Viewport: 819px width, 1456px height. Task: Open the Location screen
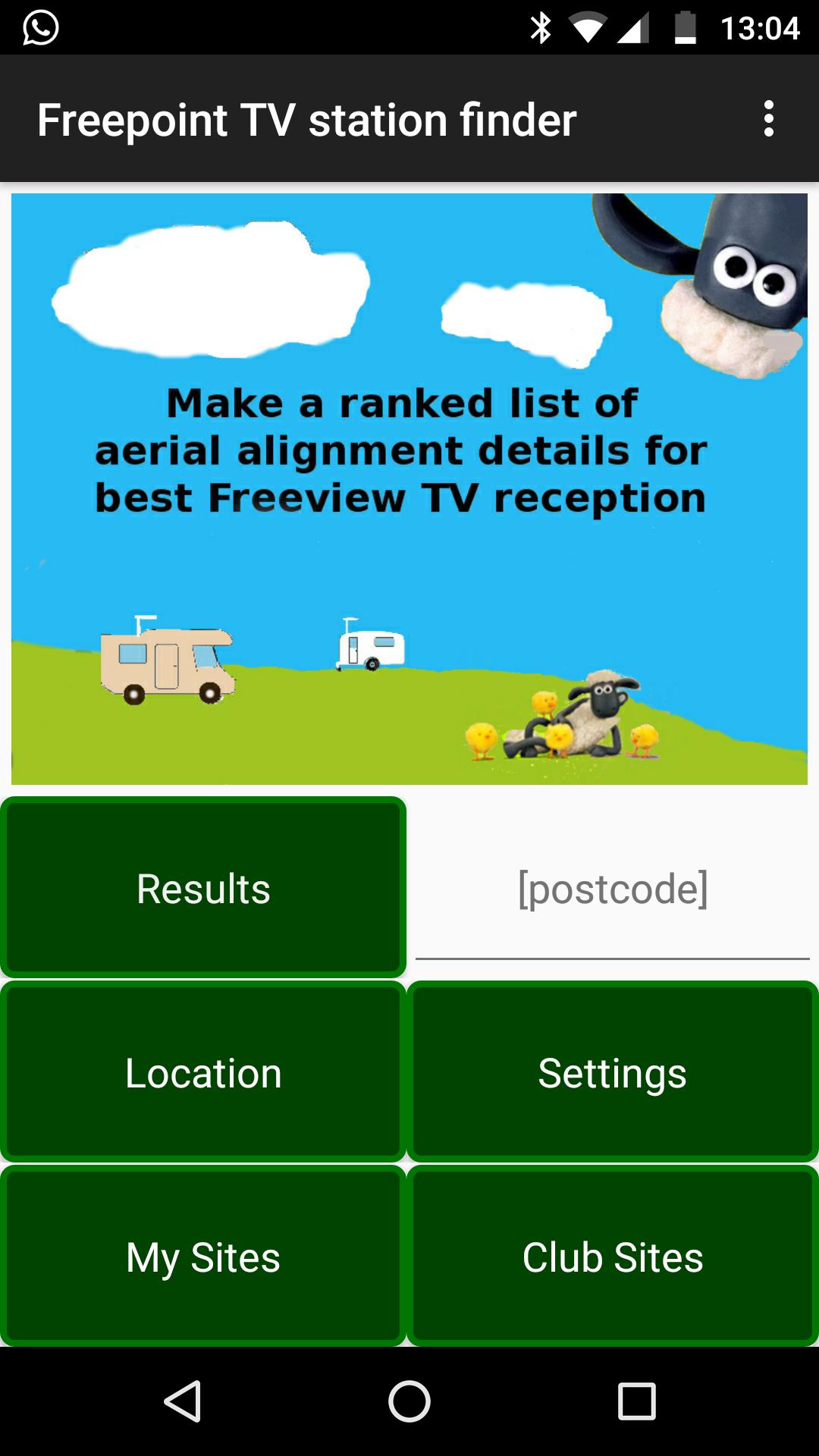click(203, 1072)
